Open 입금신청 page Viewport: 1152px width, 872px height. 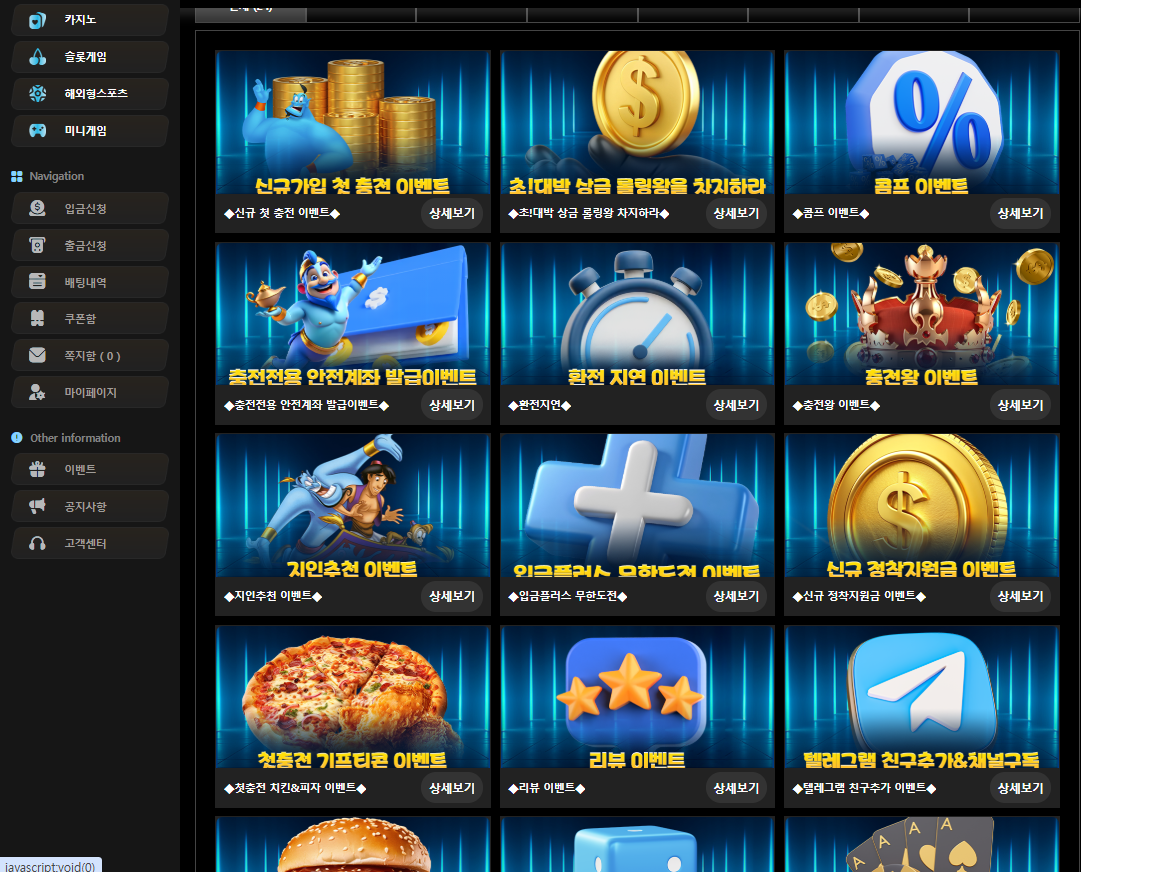point(89,209)
